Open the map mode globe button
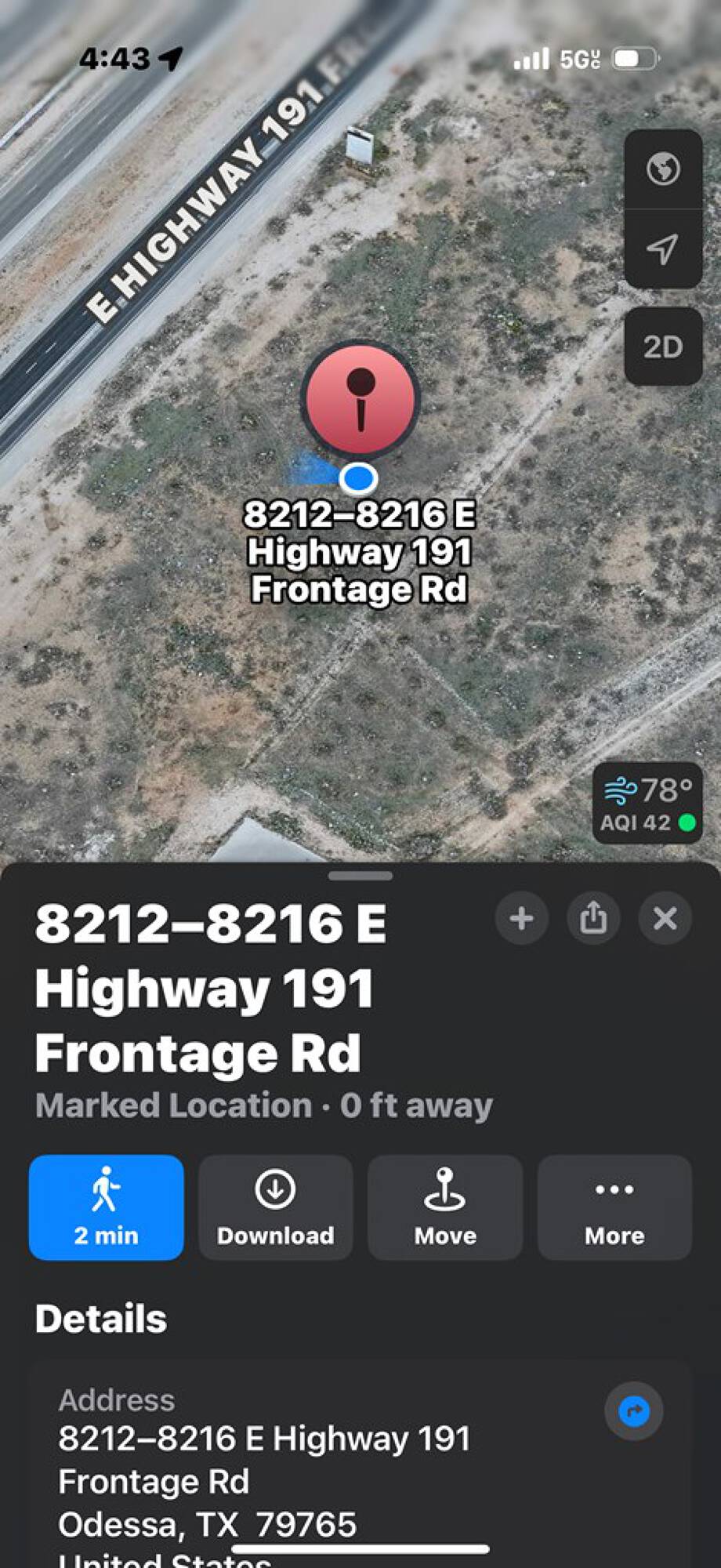This screenshot has height=1568, width=721. tap(663, 169)
